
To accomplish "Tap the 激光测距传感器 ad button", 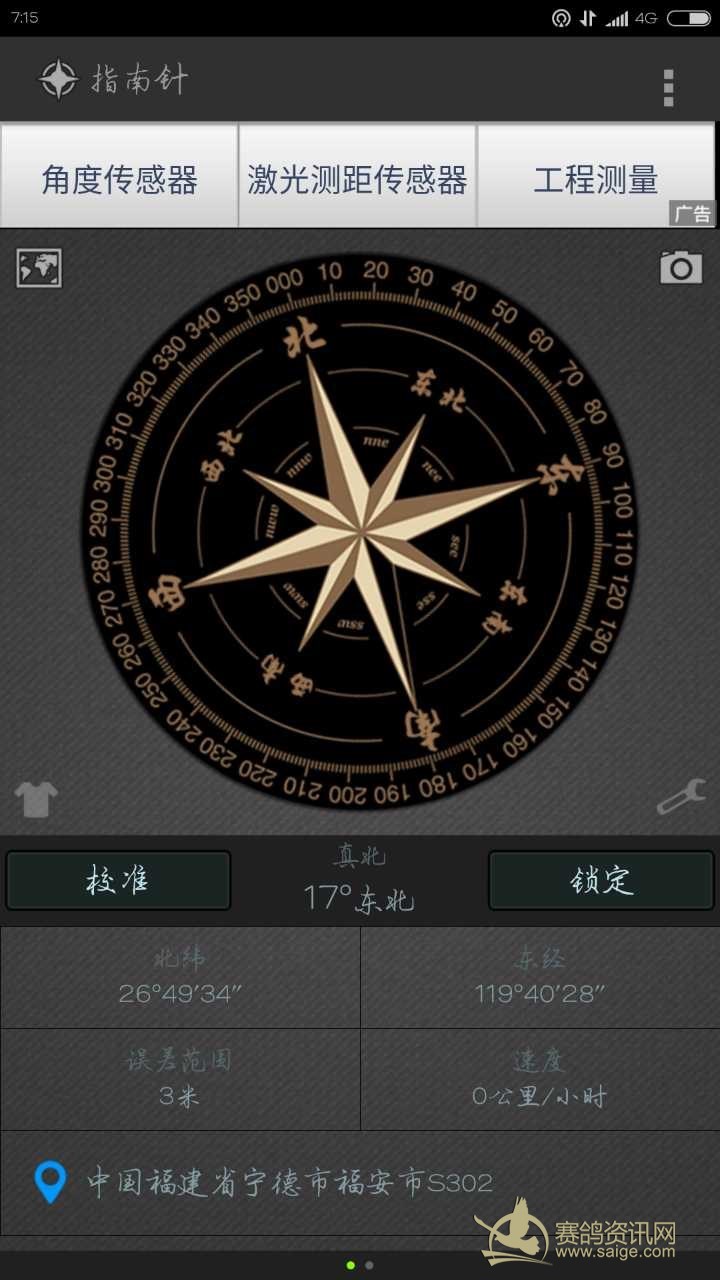I will (x=357, y=177).
